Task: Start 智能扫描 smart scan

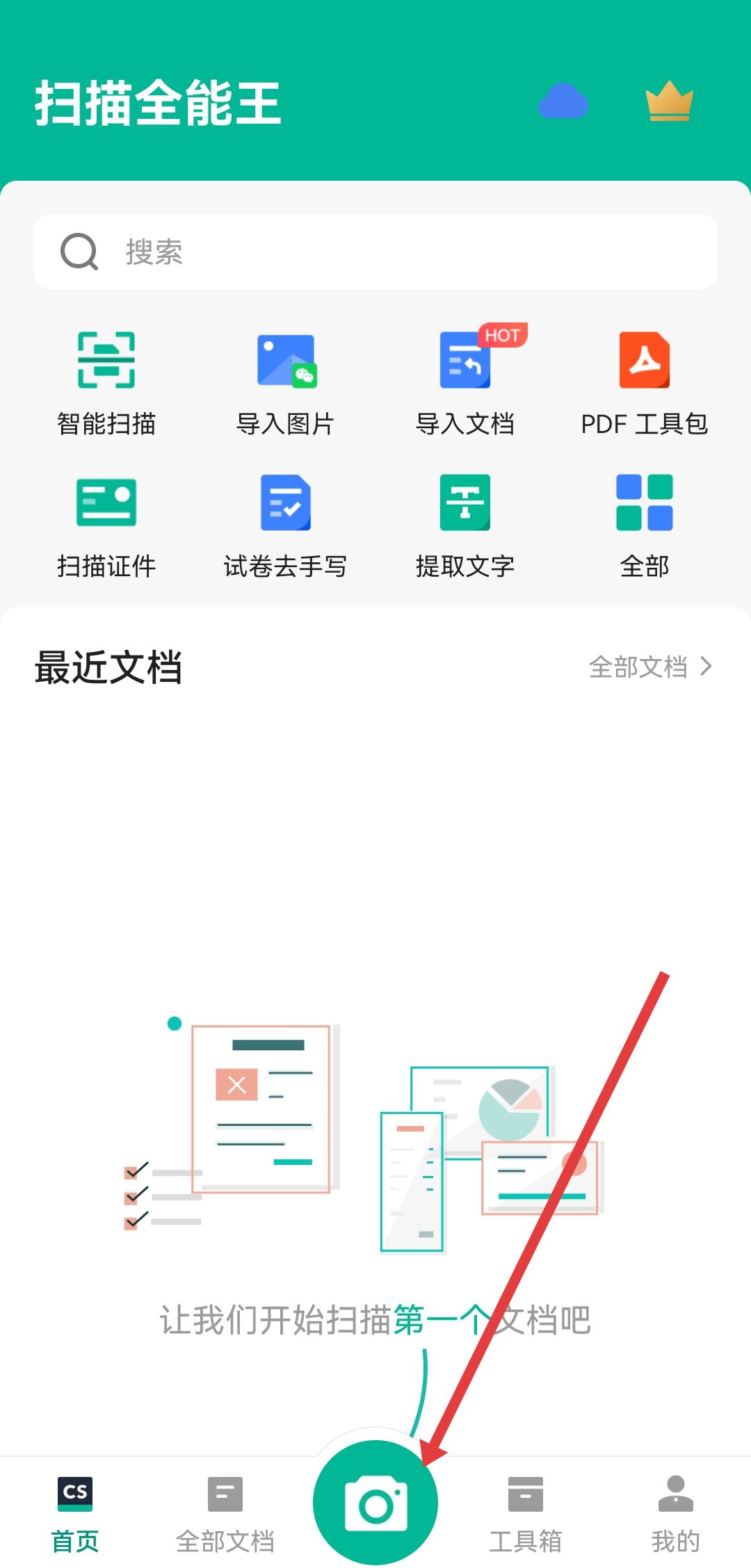Action: coord(106,382)
